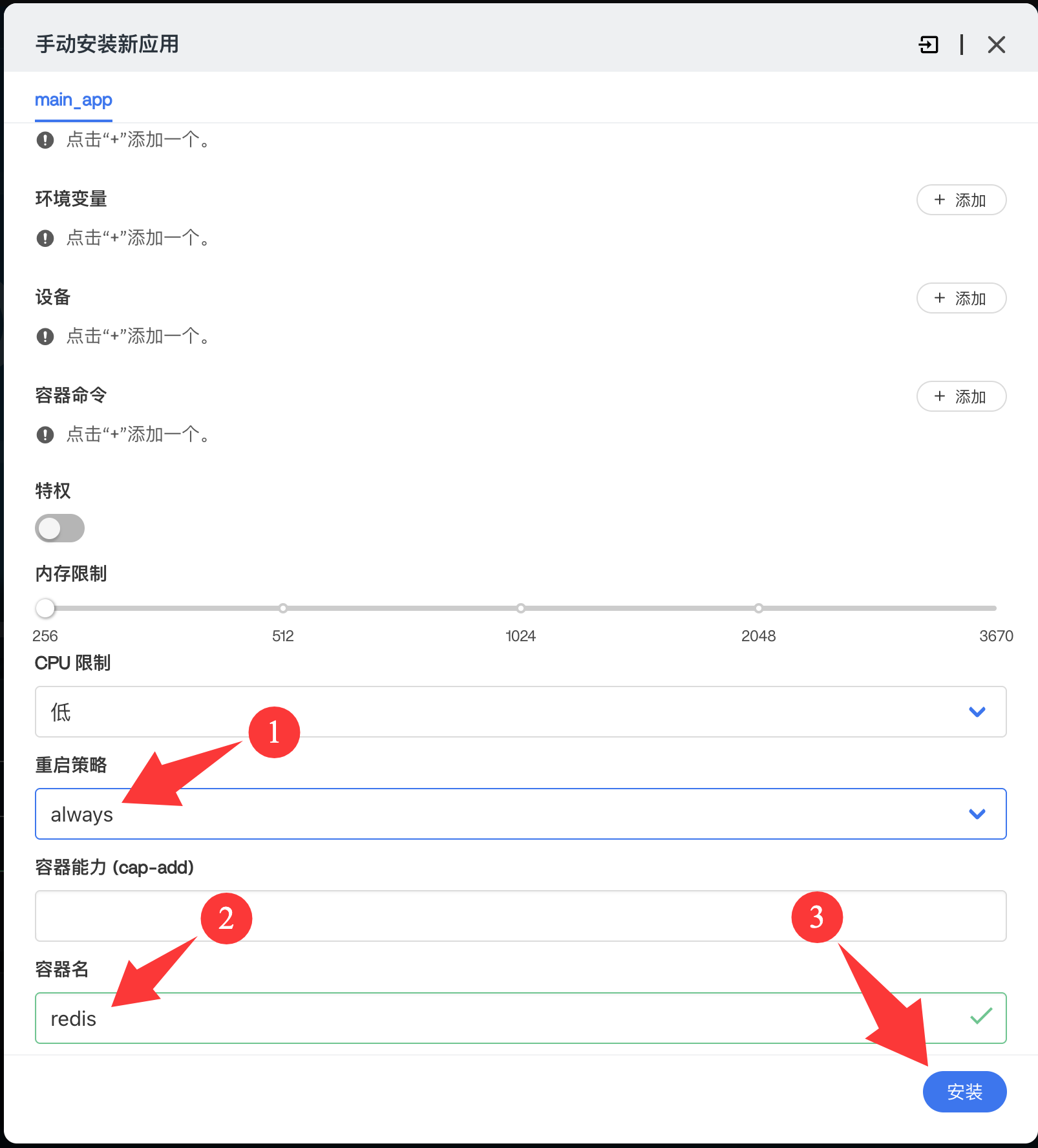Tap the import icon in the header
Screen dimensions: 1038x1148
928,45
